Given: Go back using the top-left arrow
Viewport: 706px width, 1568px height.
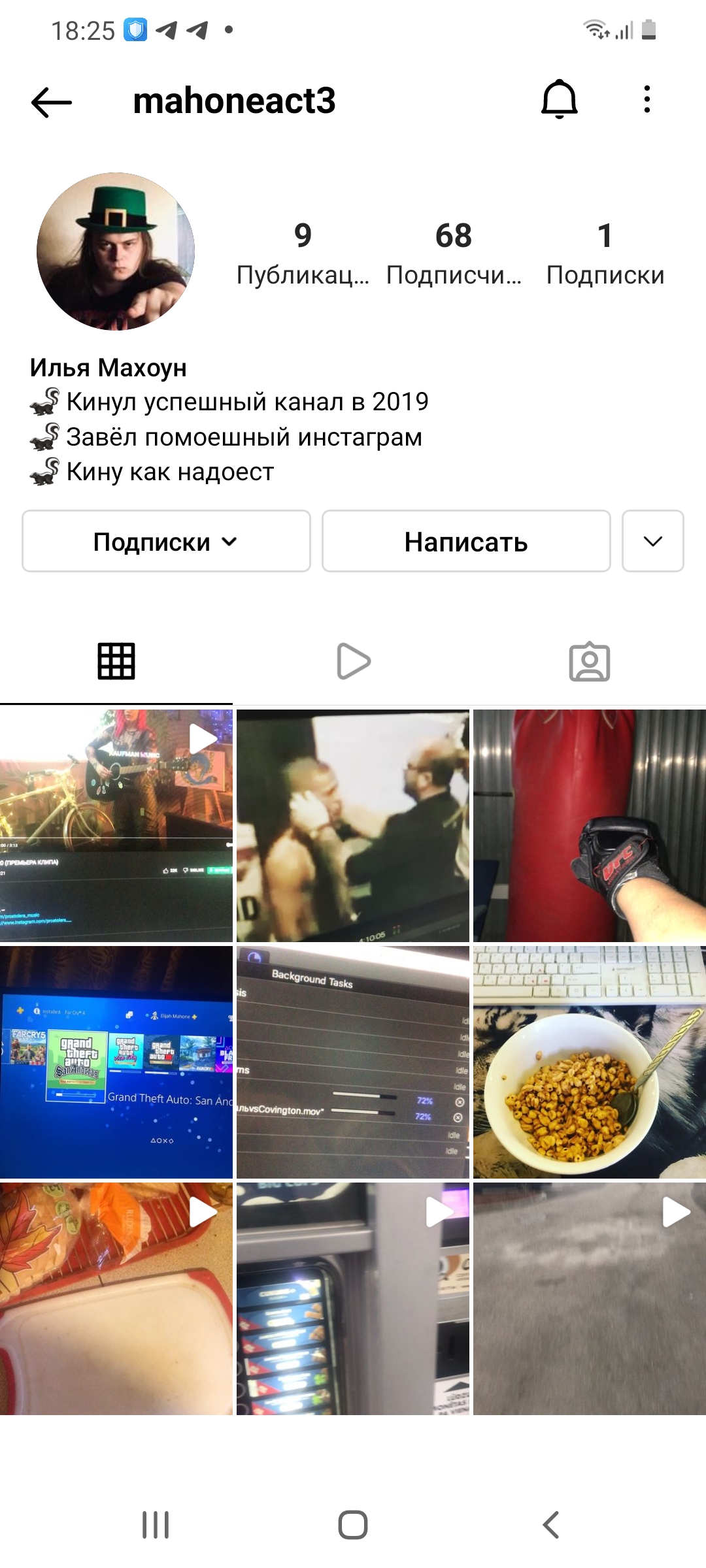Looking at the screenshot, I should [51, 102].
